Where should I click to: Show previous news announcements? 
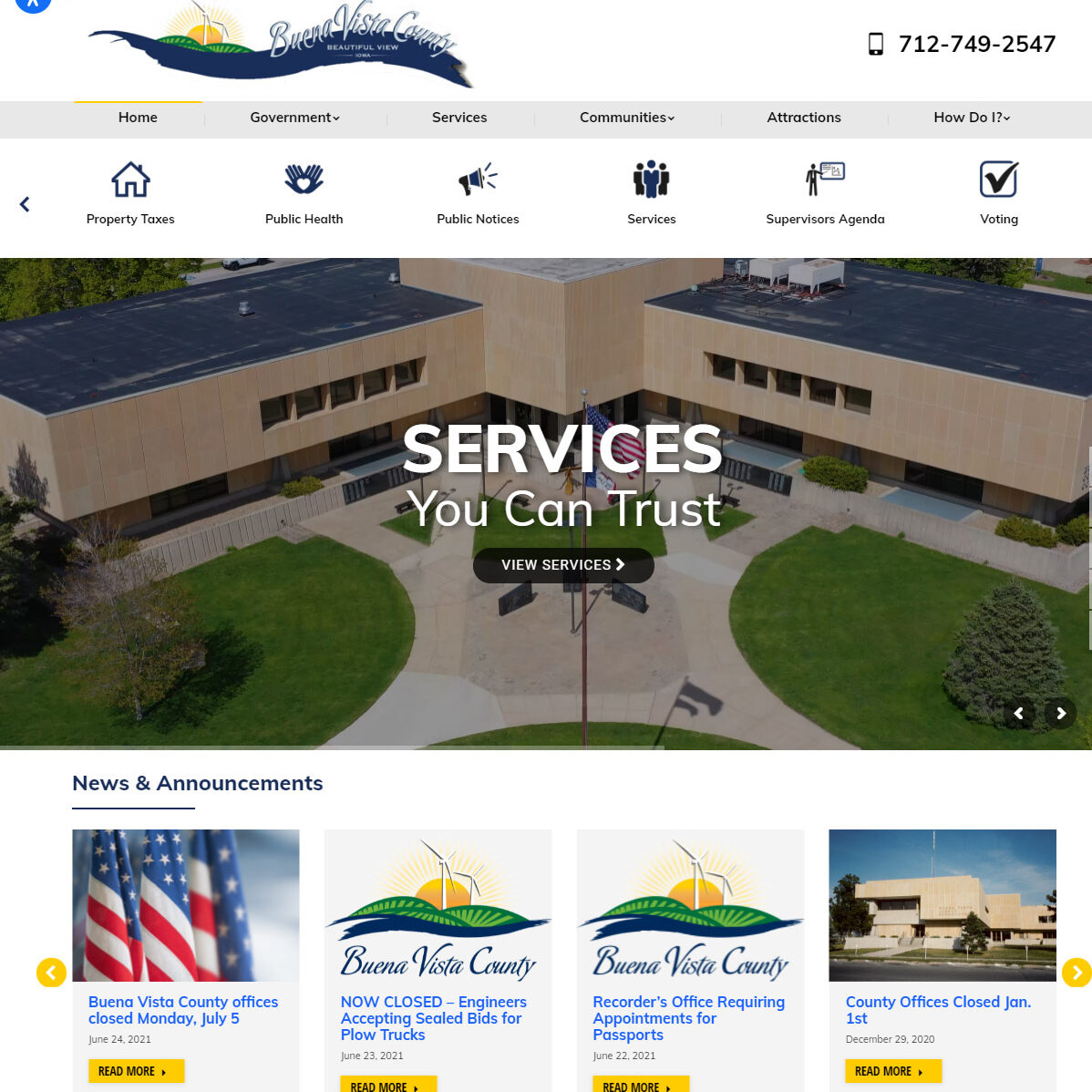click(x=51, y=973)
